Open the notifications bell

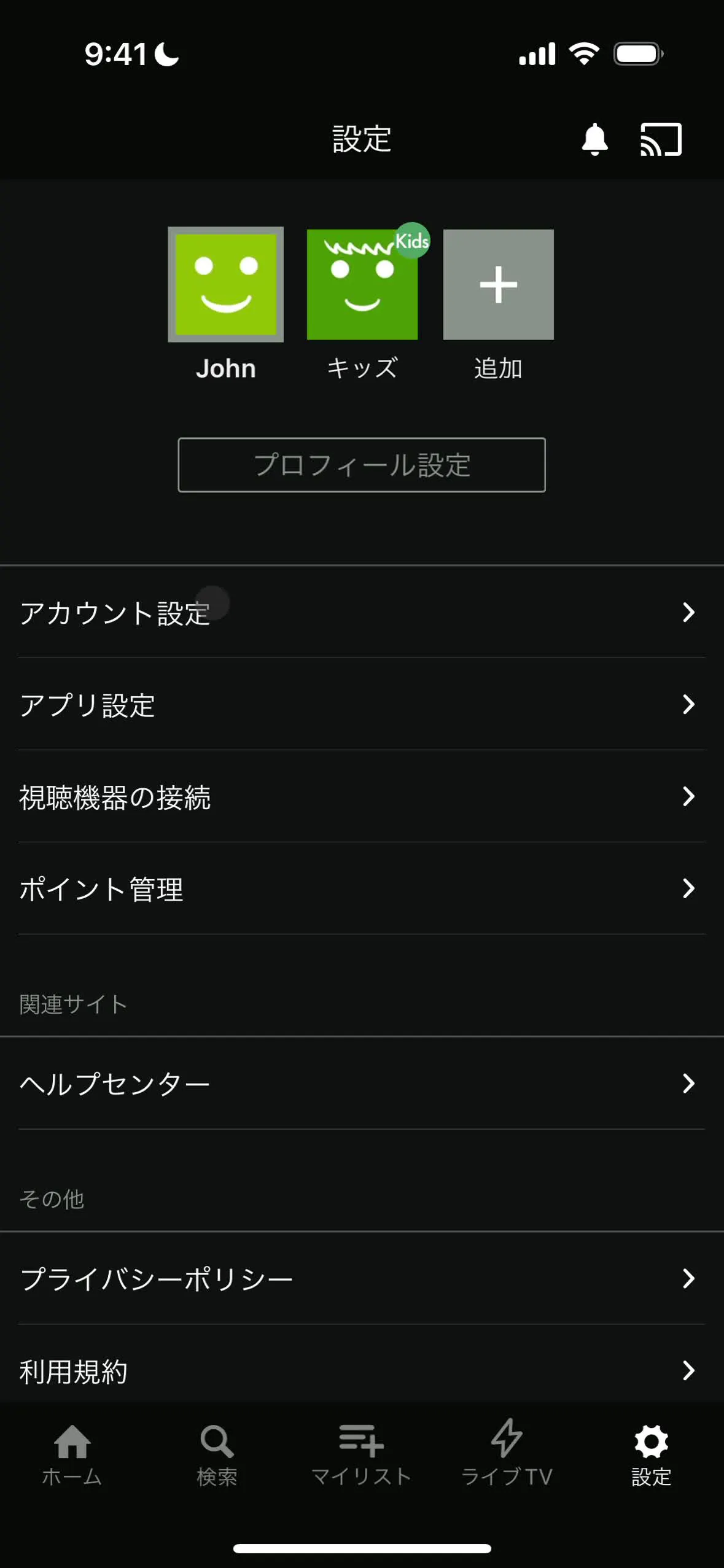[x=594, y=139]
